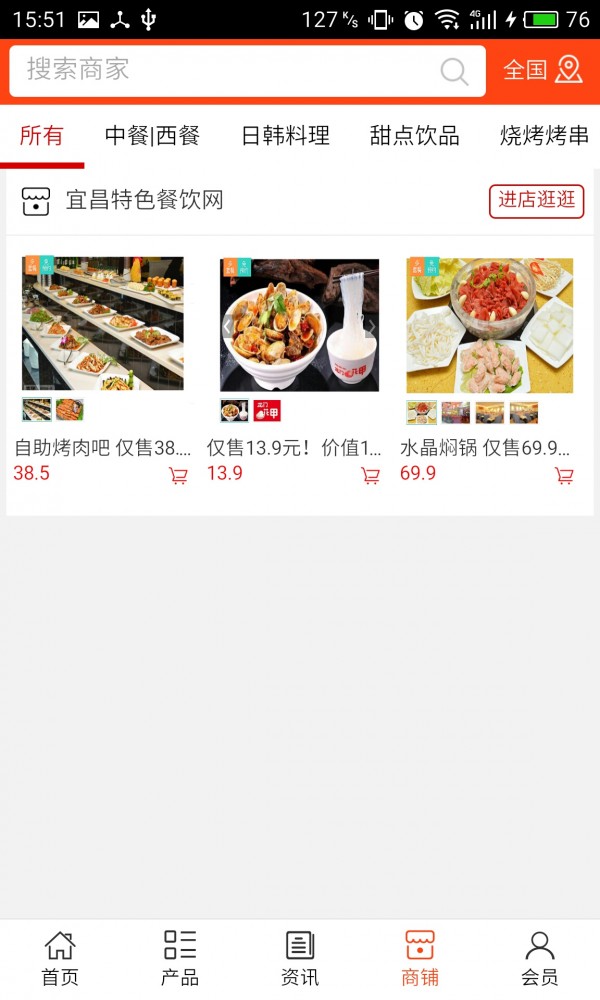Open the 水晶焖锅 product card

[x=490, y=324]
